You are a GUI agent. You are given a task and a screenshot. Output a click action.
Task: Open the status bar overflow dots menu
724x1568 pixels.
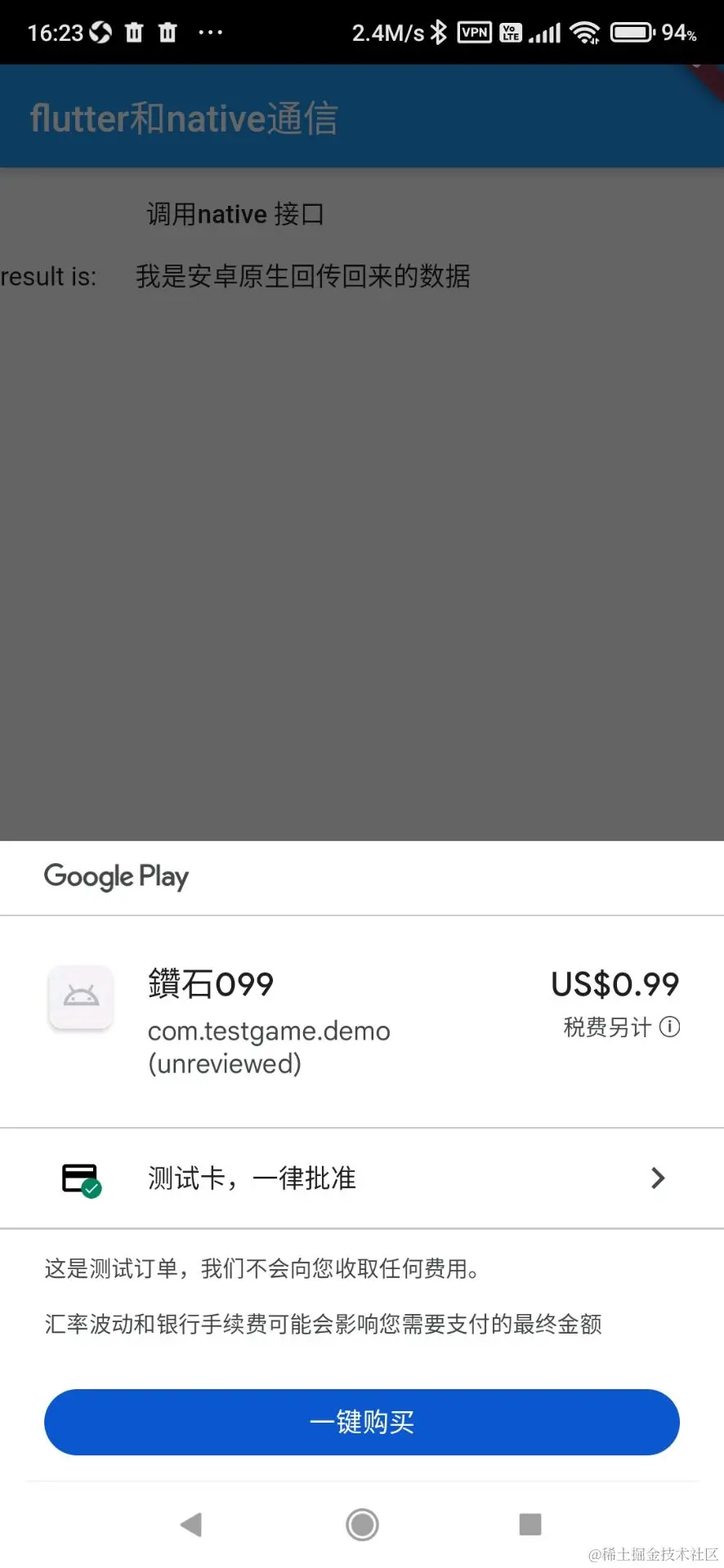(x=210, y=32)
